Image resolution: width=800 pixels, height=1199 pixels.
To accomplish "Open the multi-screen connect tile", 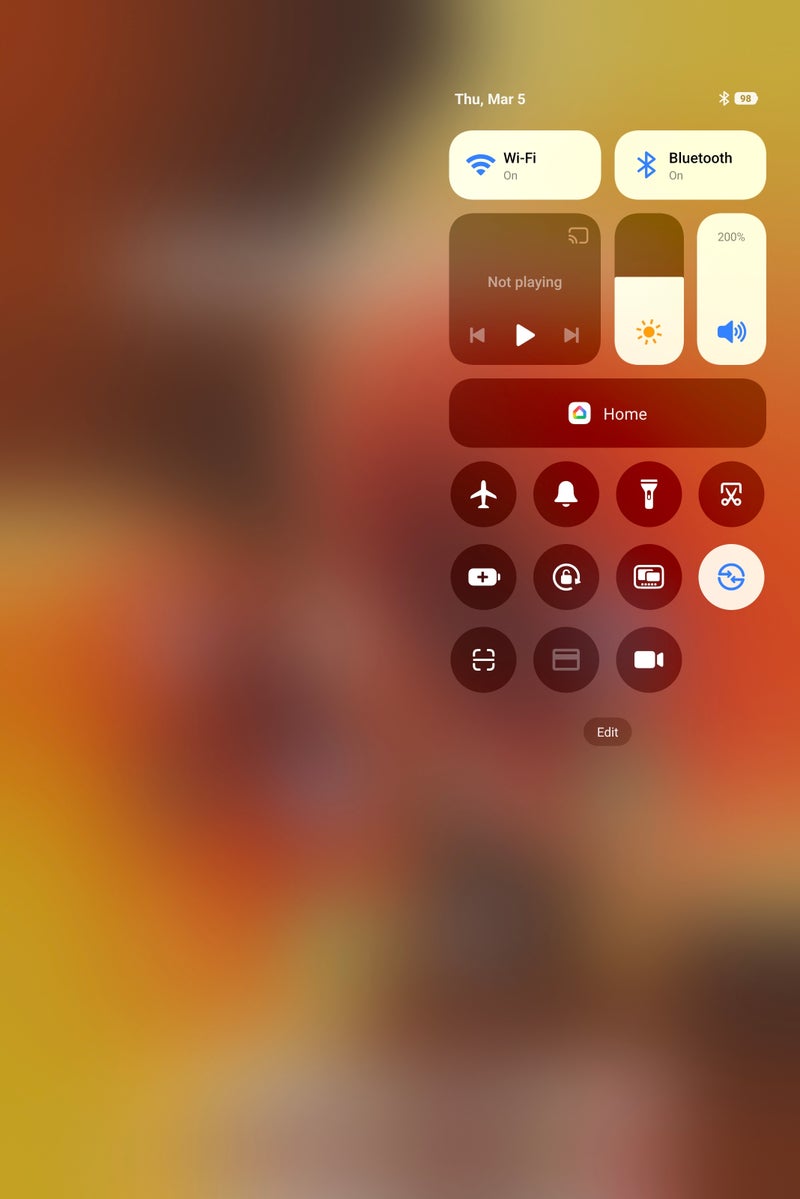I will tap(649, 577).
